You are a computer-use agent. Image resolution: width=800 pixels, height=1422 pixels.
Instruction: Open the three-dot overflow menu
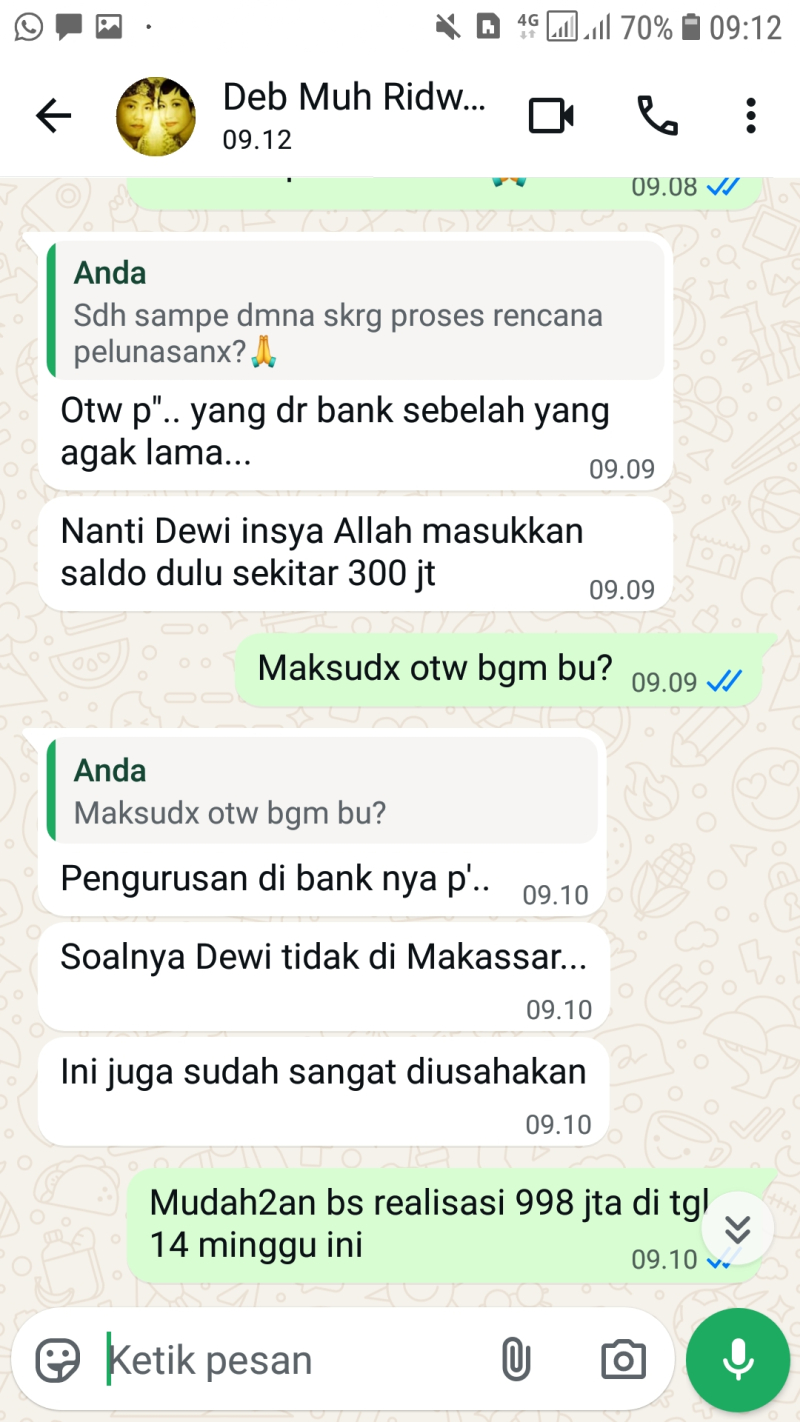[750, 117]
